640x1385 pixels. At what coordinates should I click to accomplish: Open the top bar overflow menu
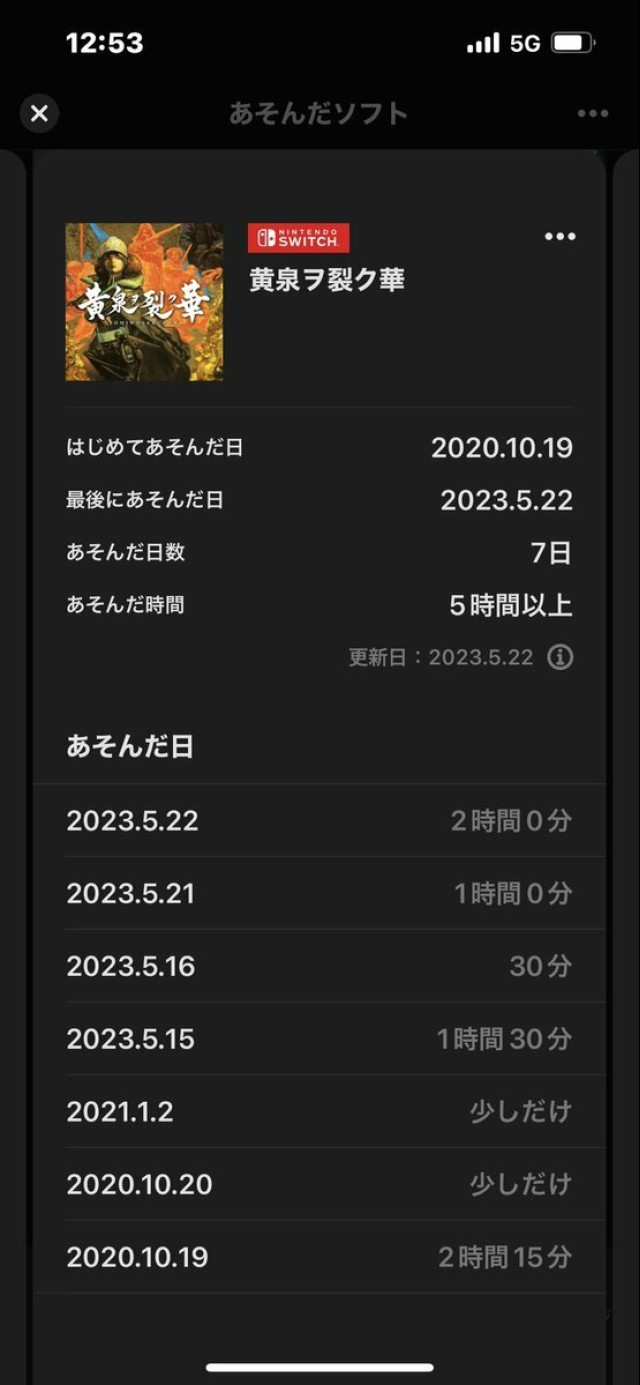point(593,113)
